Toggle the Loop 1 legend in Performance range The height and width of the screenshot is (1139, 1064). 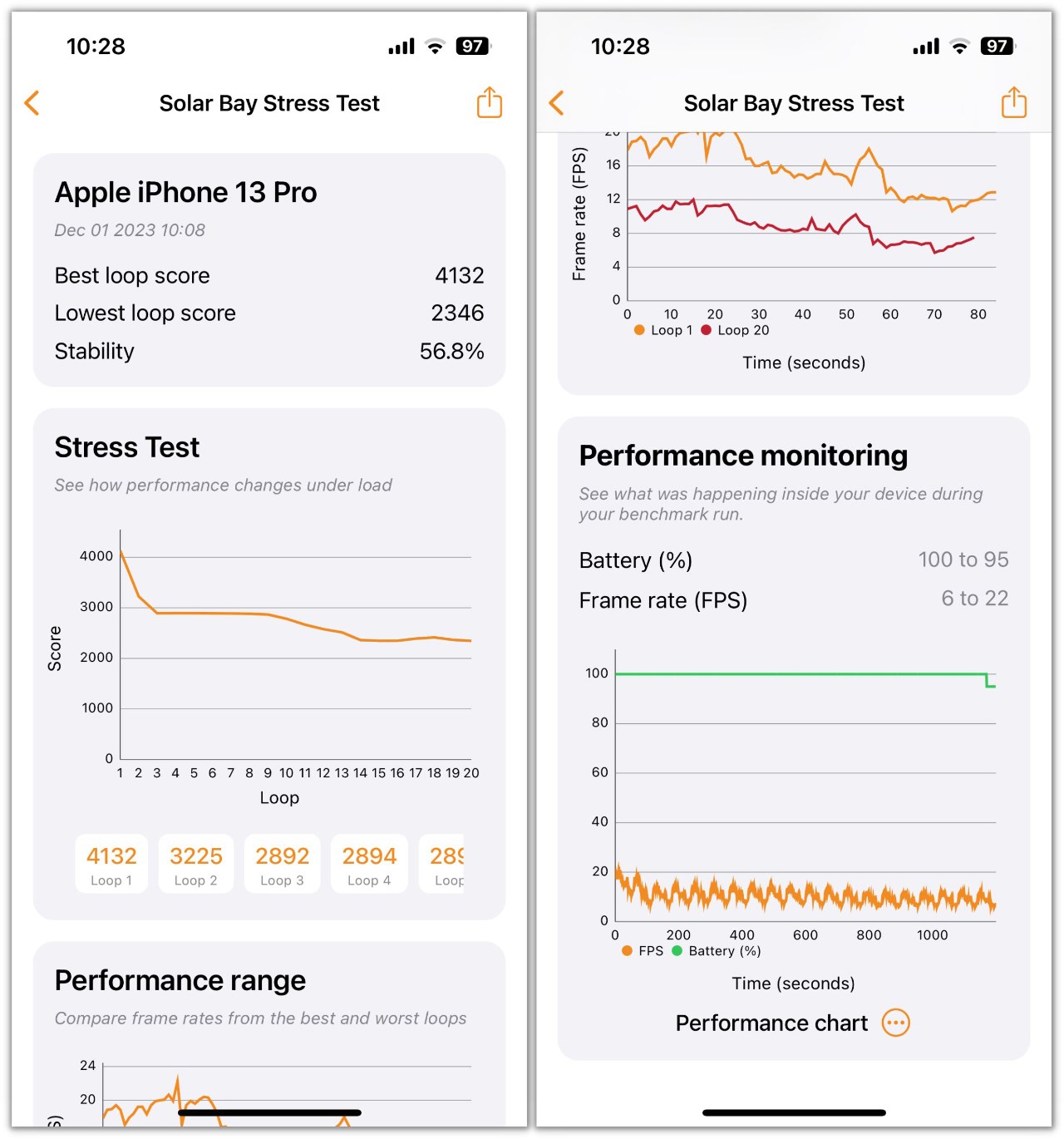661,330
